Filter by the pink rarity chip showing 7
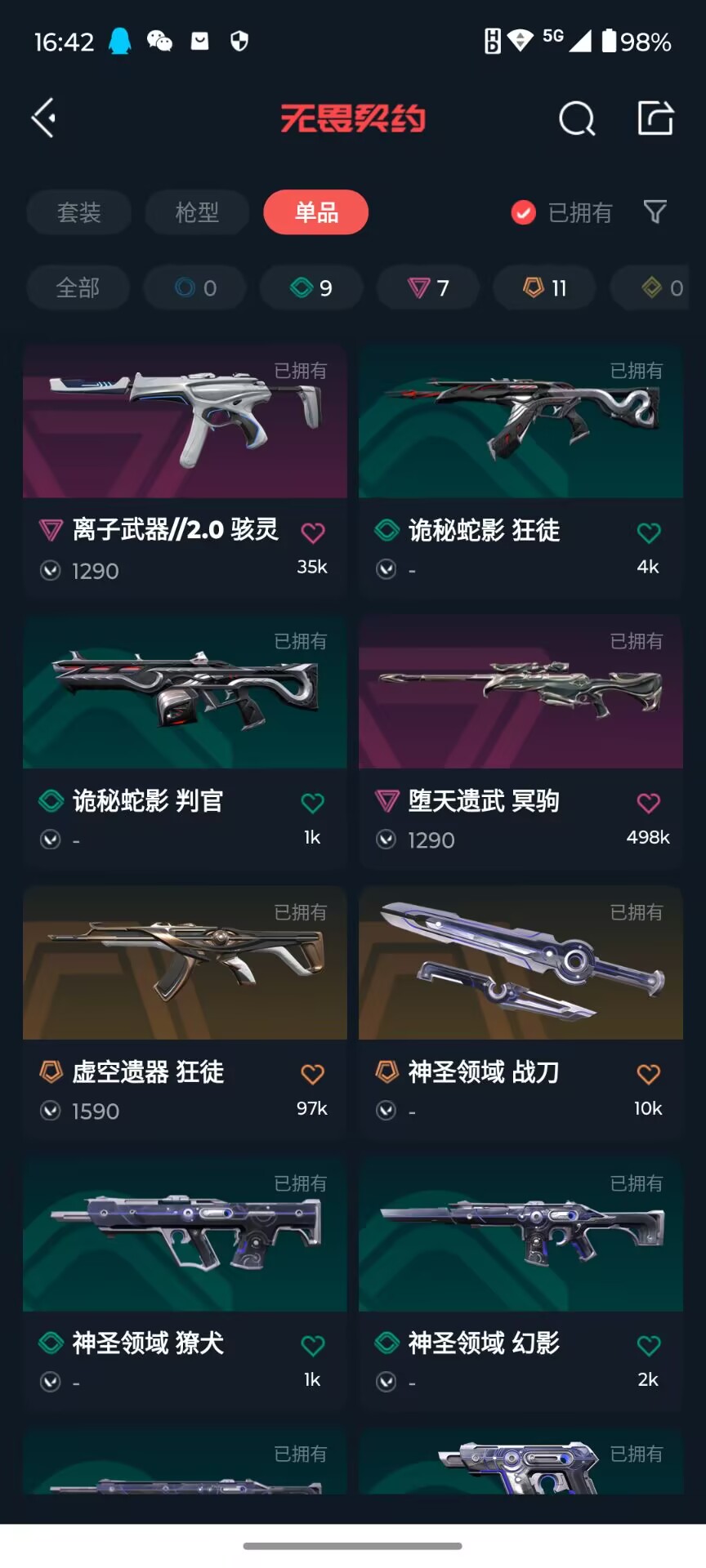706x1568 pixels. 428,287
